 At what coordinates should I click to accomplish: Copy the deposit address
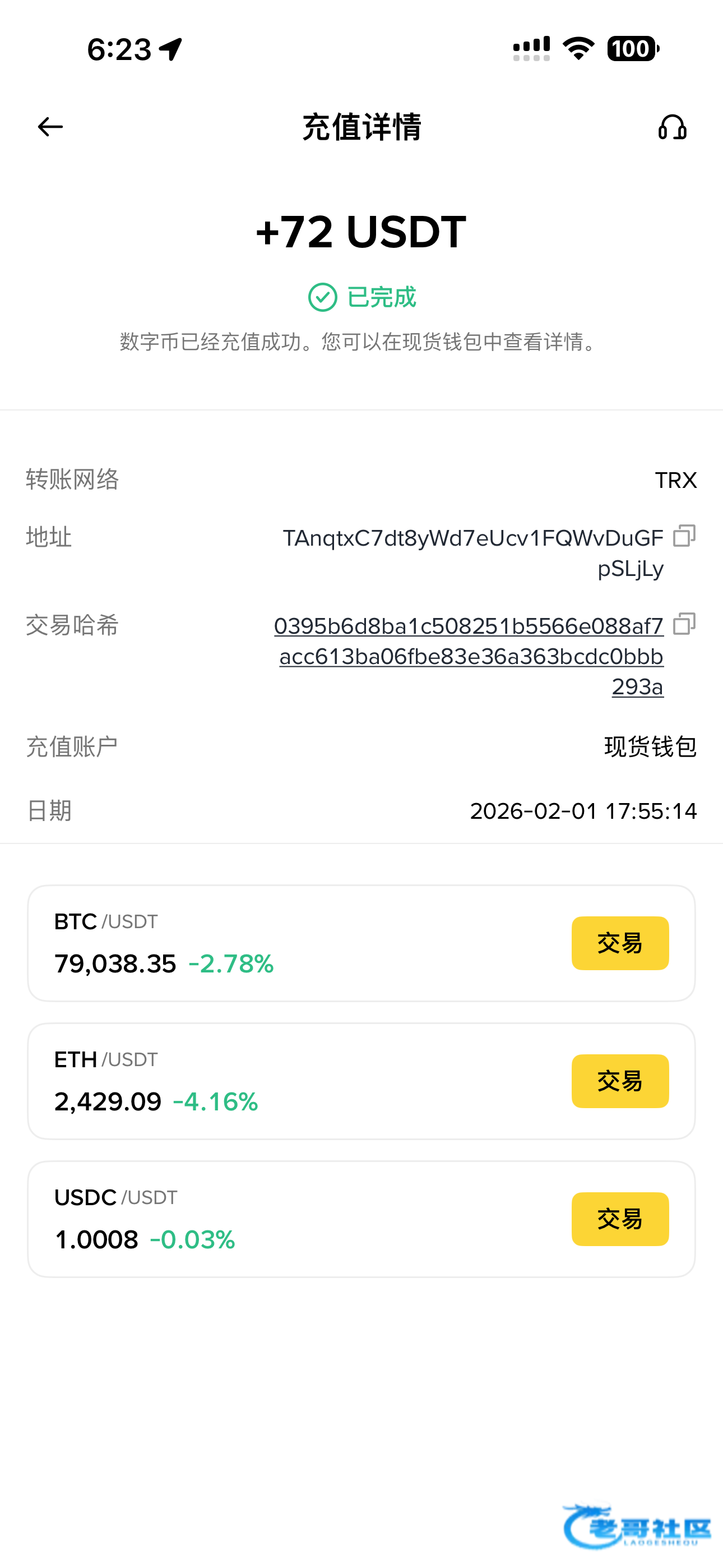point(684,536)
